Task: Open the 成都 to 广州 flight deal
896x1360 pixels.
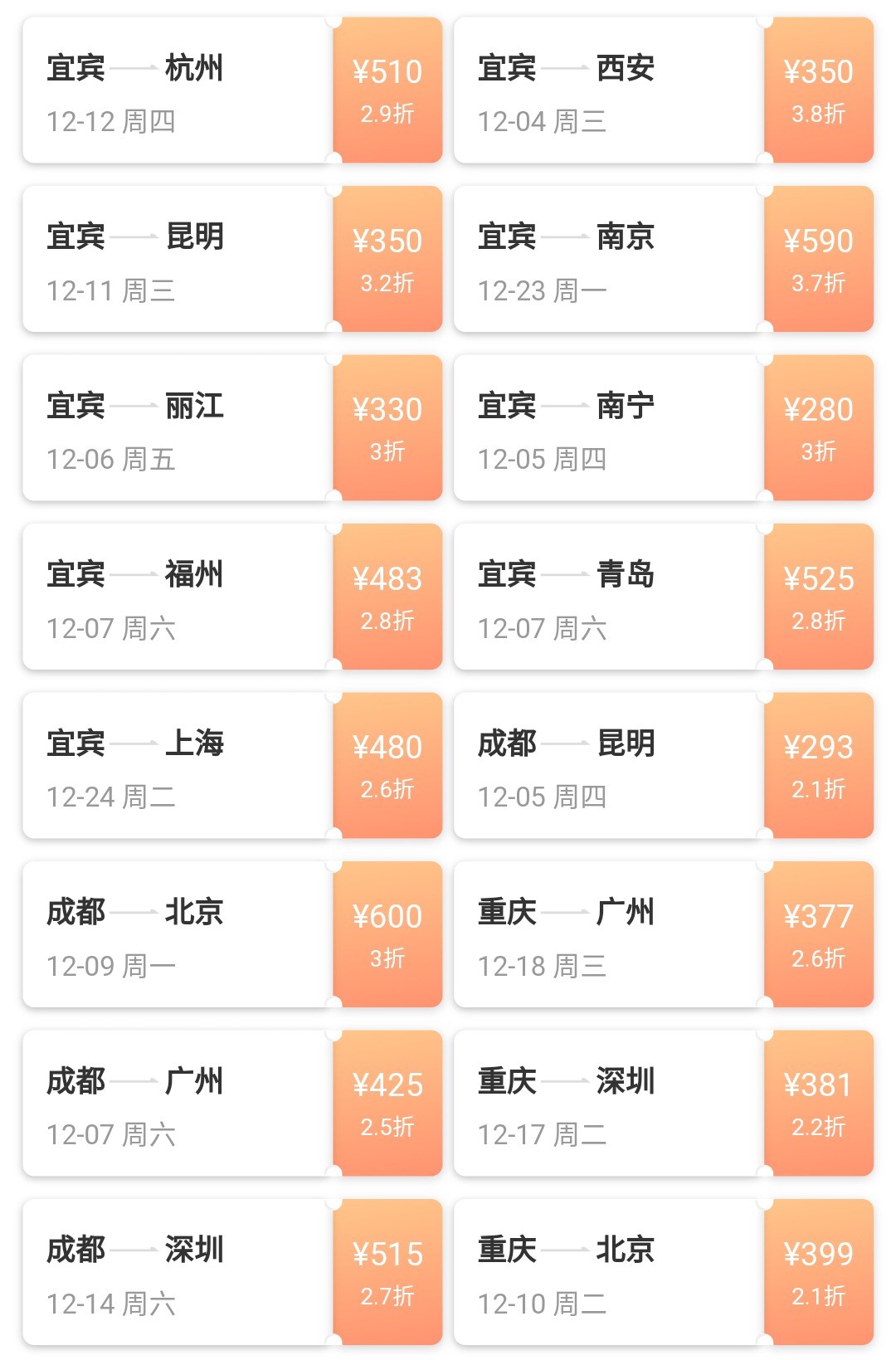Action: [x=232, y=1104]
